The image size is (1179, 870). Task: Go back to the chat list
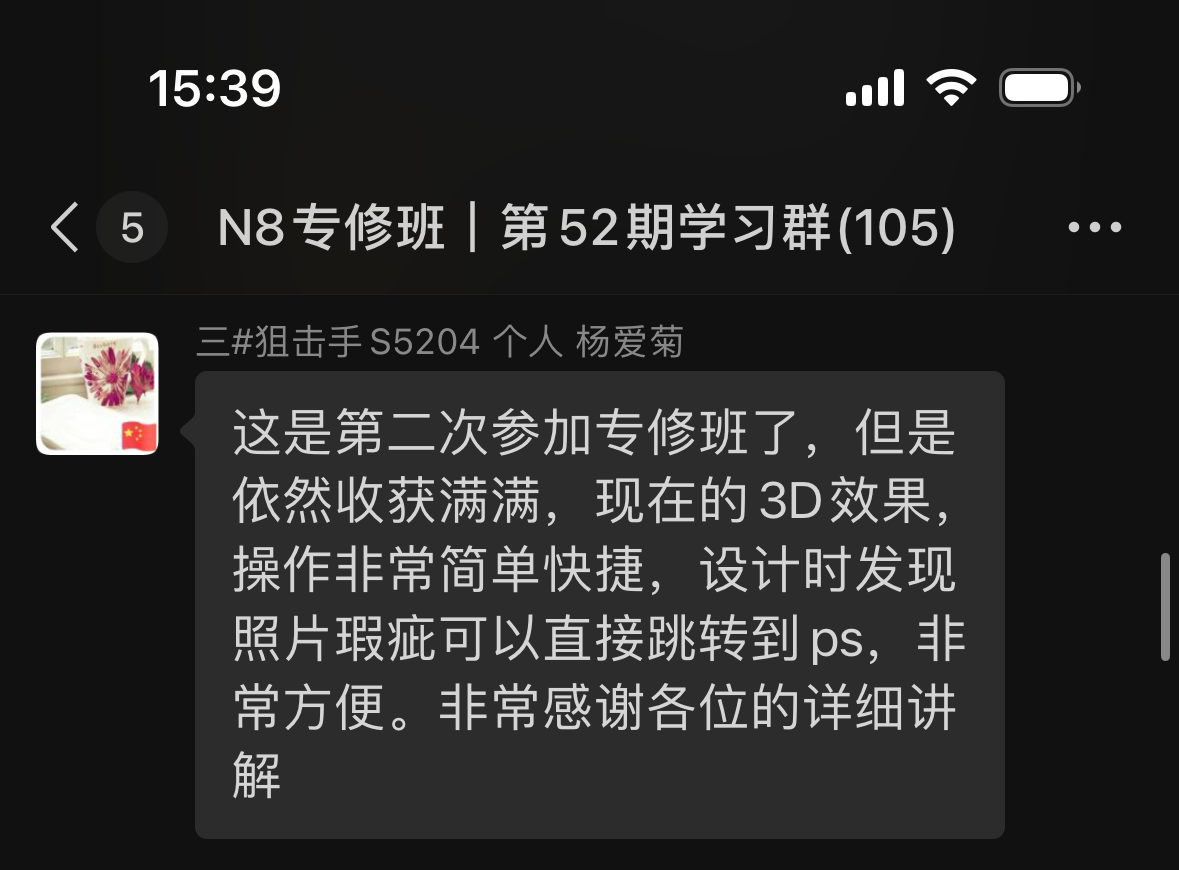pyautogui.click(x=66, y=228)
